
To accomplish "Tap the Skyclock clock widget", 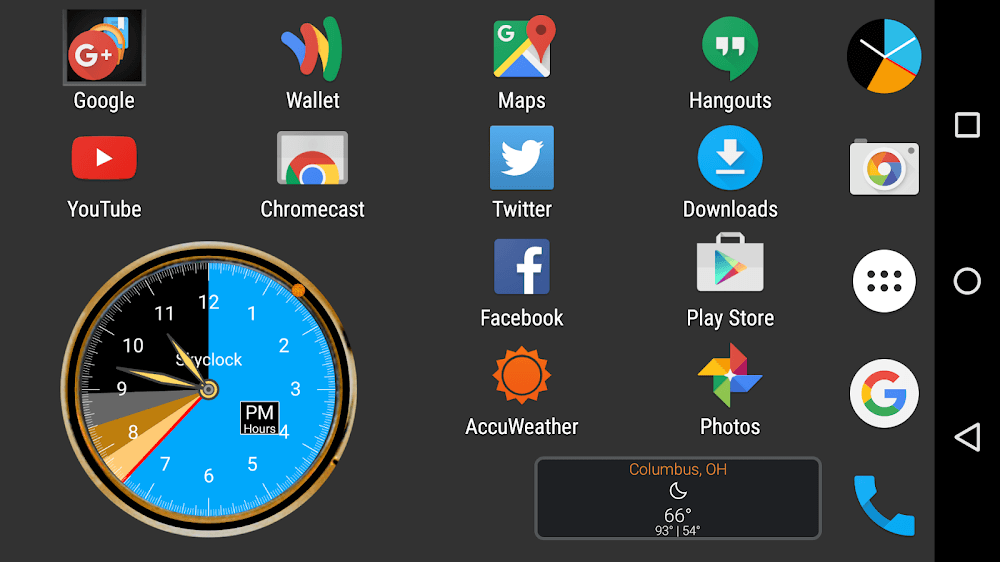I will pos(208,389).
